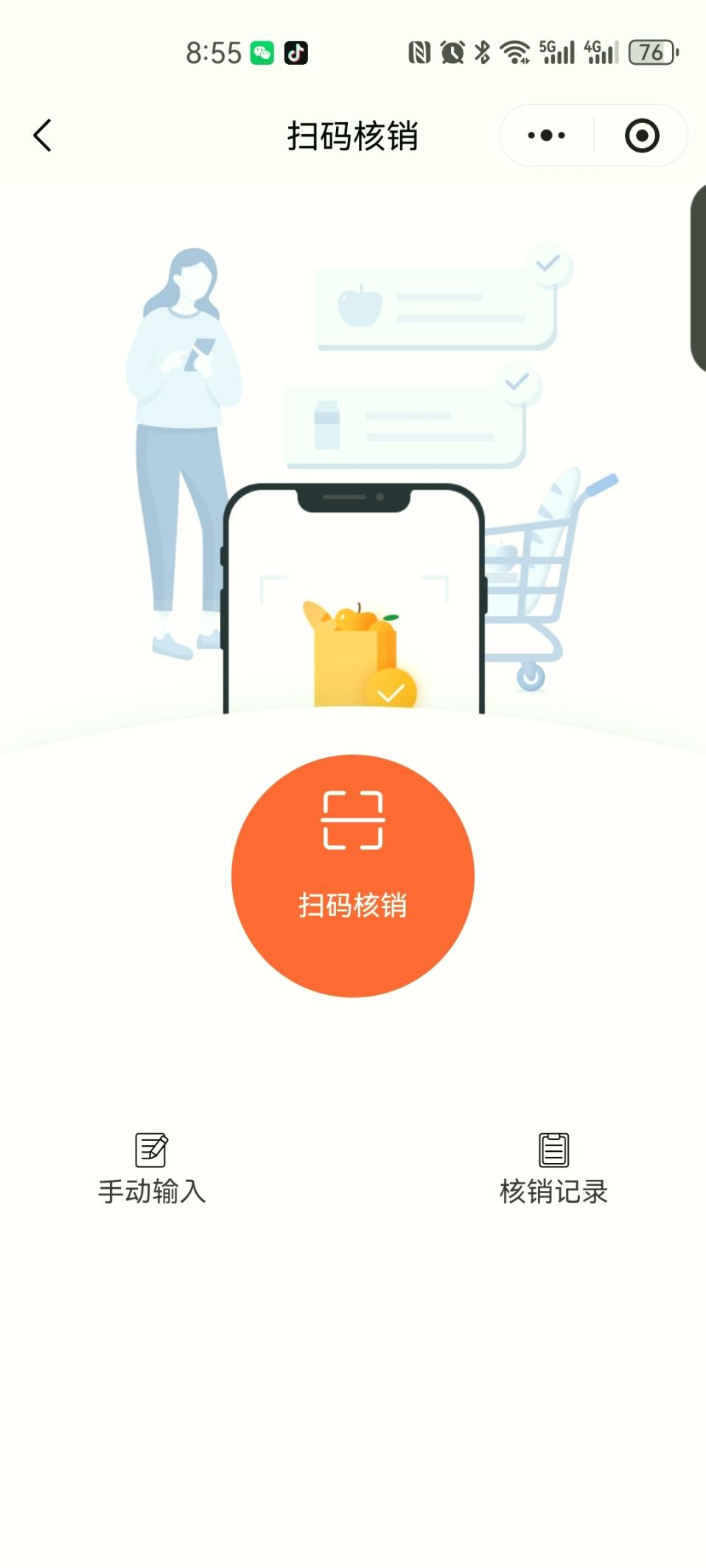Open the mini program three-dot menu
Screen dimensions: 706x1568
click(546, 136)
